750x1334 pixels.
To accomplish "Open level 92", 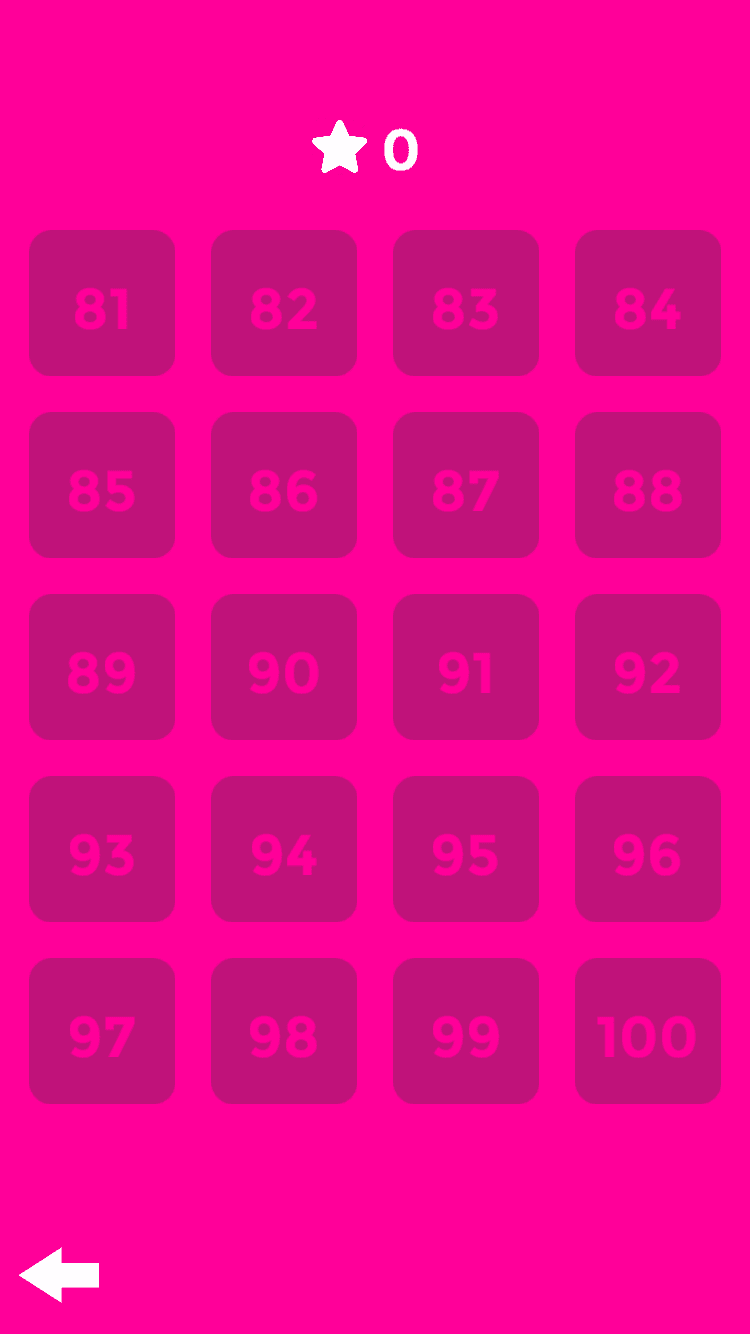I will point(648,667).
